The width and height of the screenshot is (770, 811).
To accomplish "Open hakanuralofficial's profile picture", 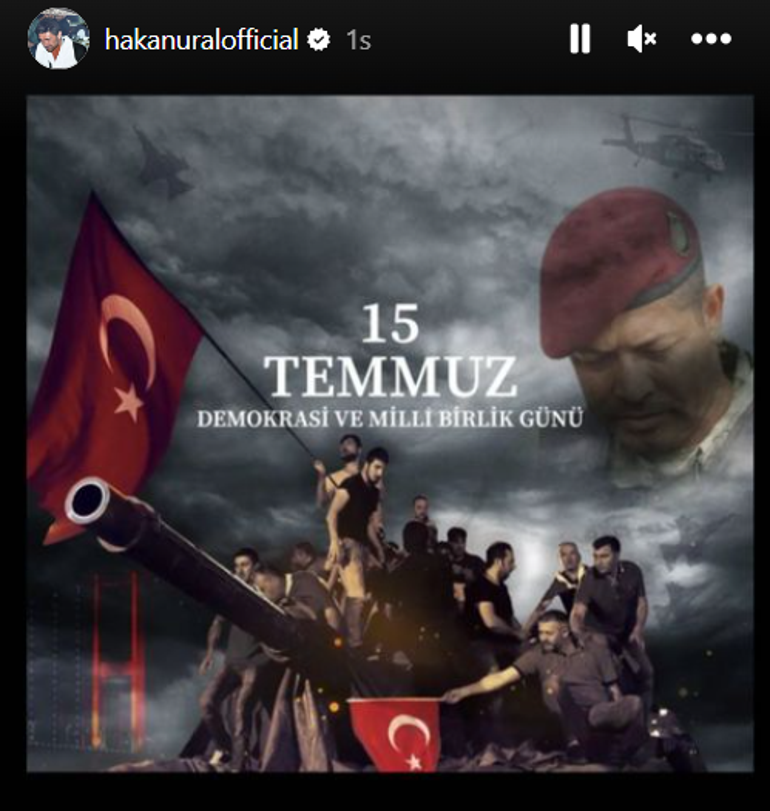I will pos(59,40).
